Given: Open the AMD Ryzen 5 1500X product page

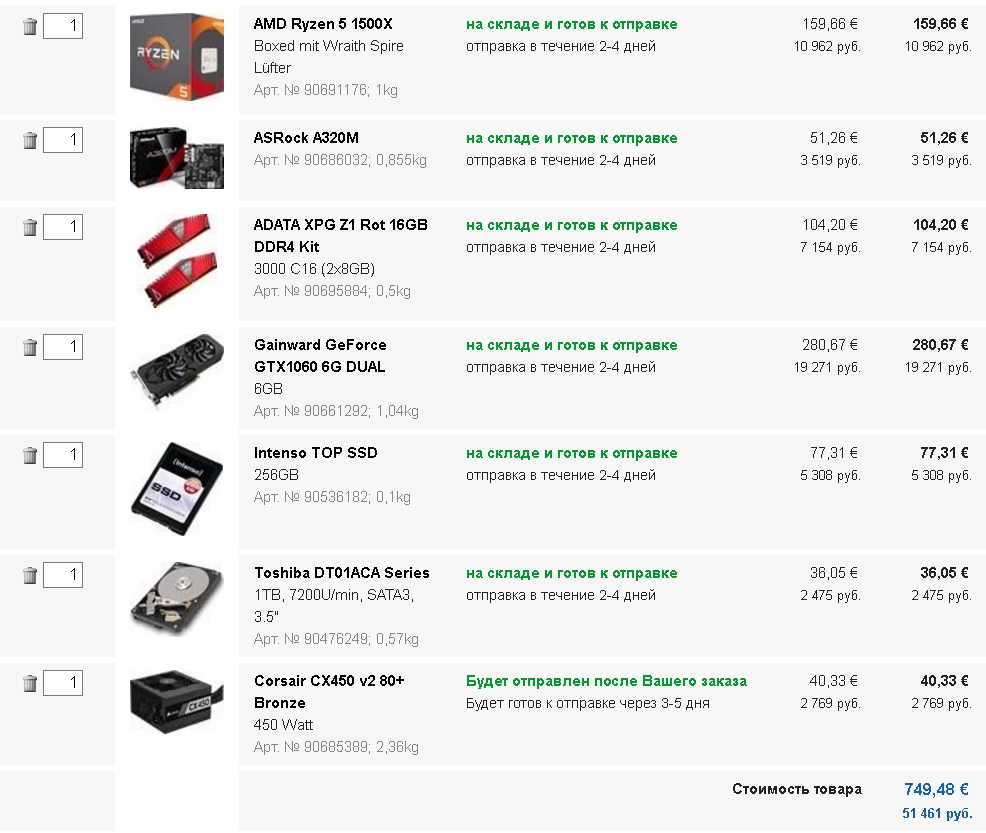Looking at the screenshot, I should [x=323, y=24].
